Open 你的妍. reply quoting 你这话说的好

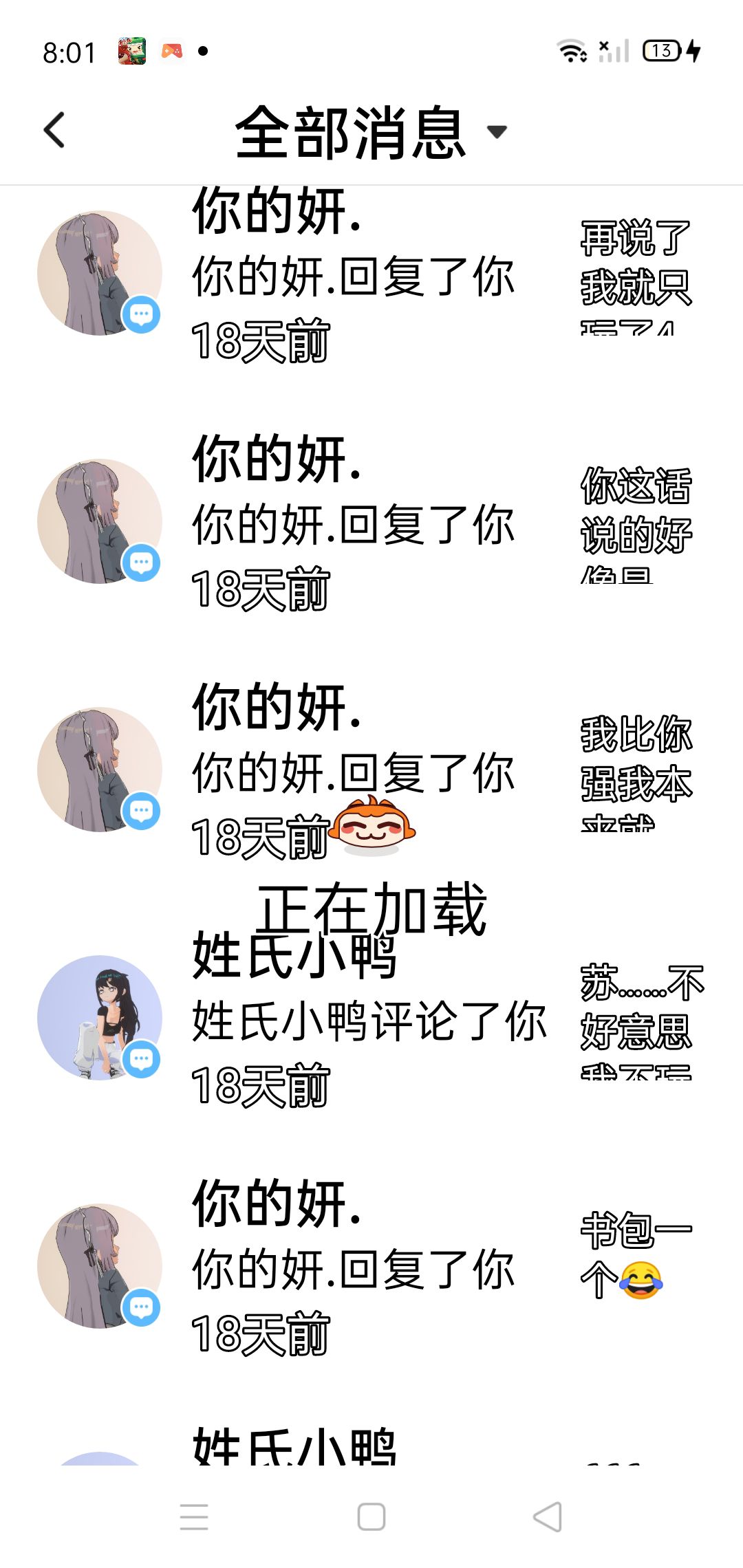[x=371, y=521]
